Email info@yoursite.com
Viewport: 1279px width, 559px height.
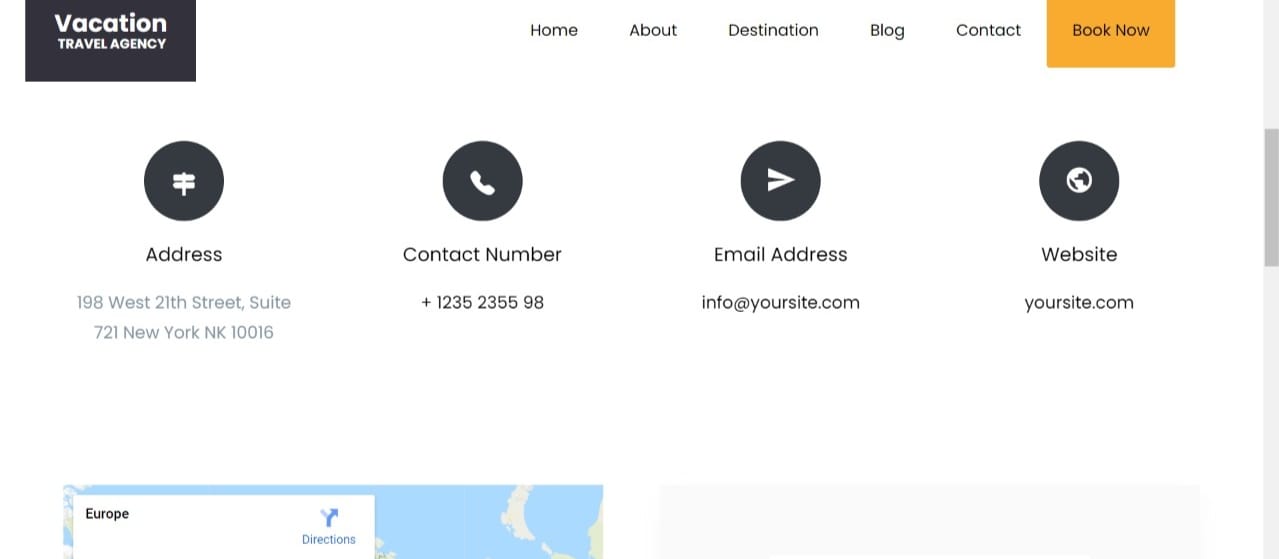pyautogui.click(x=780, y=302)
